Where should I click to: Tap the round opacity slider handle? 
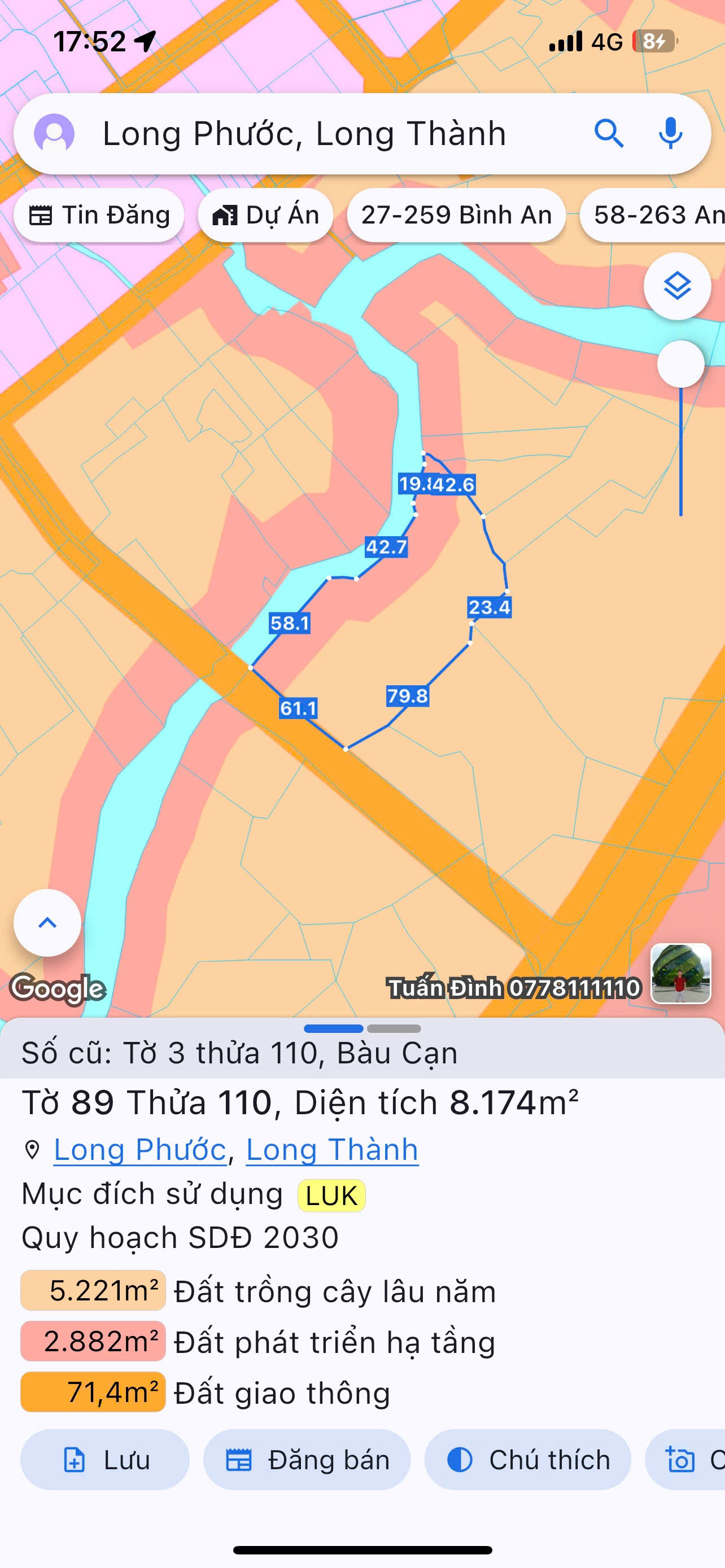[681, 364]
